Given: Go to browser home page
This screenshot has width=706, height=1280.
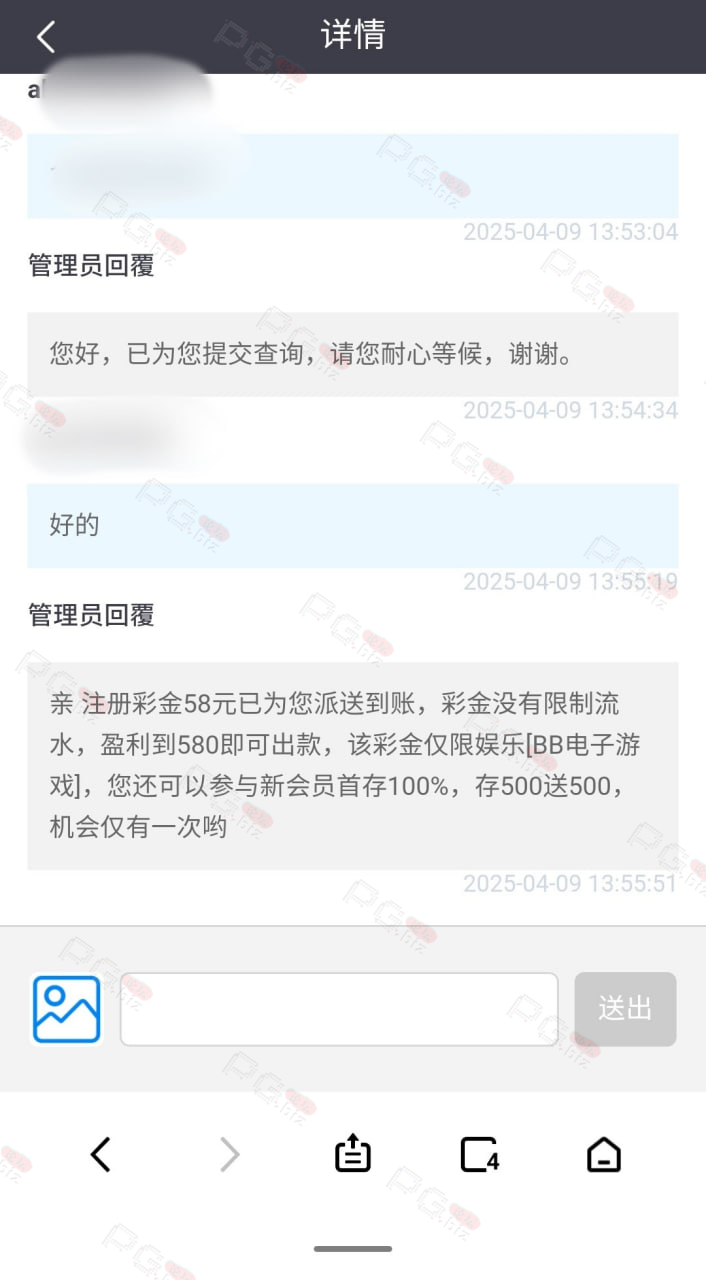Looking at the screenshot, I should click(x=604, y=1155).
